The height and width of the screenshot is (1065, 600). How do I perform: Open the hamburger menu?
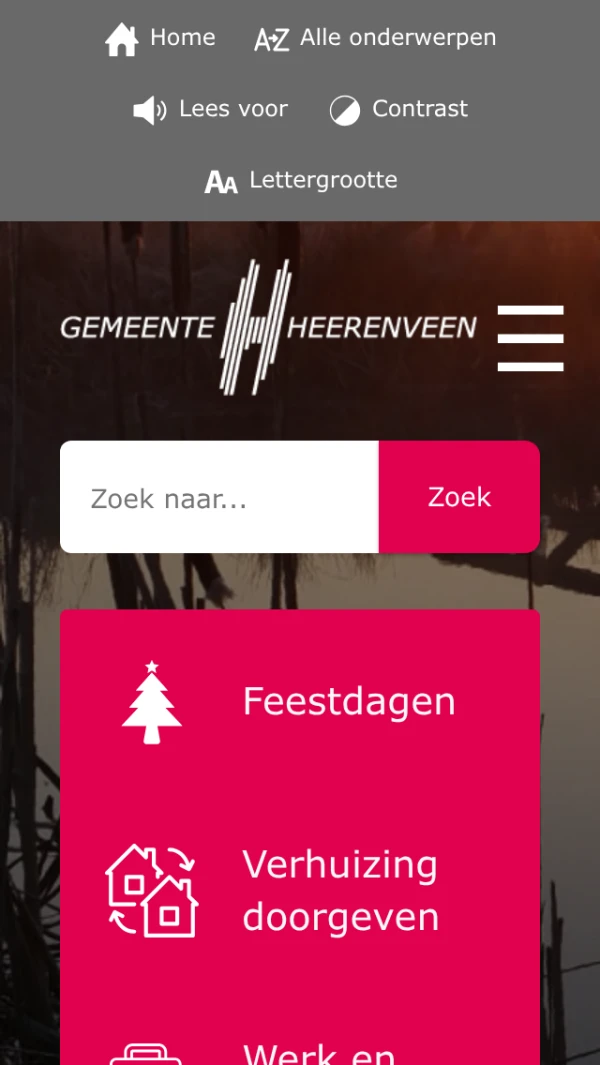[530, 339]
